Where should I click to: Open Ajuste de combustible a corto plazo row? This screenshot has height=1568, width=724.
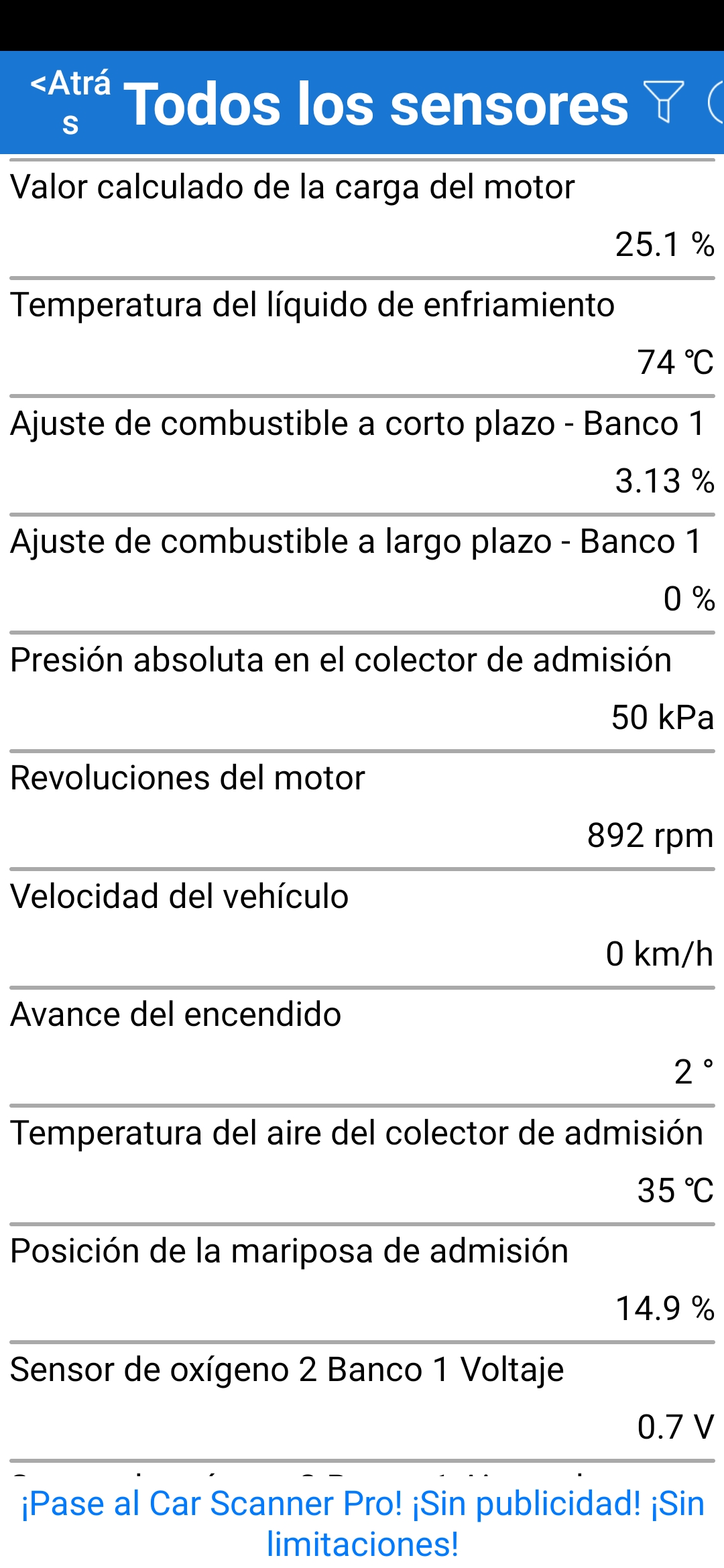pyautogui.click(x=362, y=453)
